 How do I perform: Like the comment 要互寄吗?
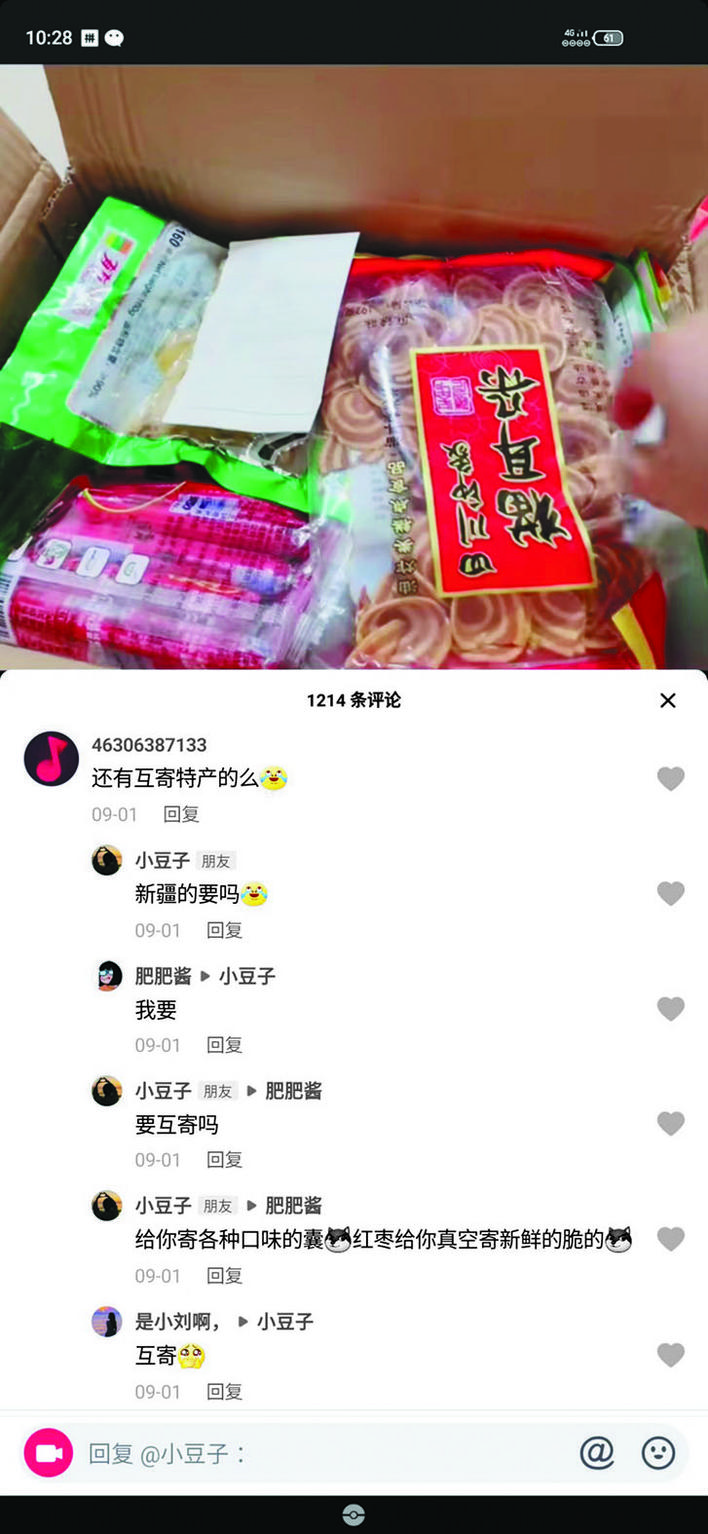point(670,1124)
